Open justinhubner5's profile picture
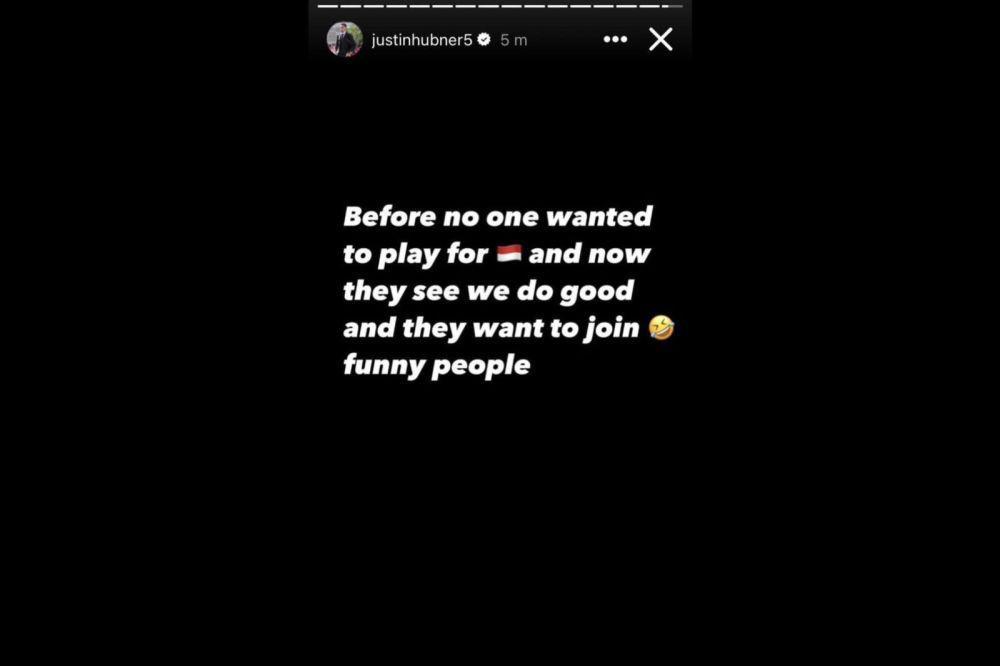Image resolution: width=1000 pixels, height=666 pixels. click(x=344, y=39)
